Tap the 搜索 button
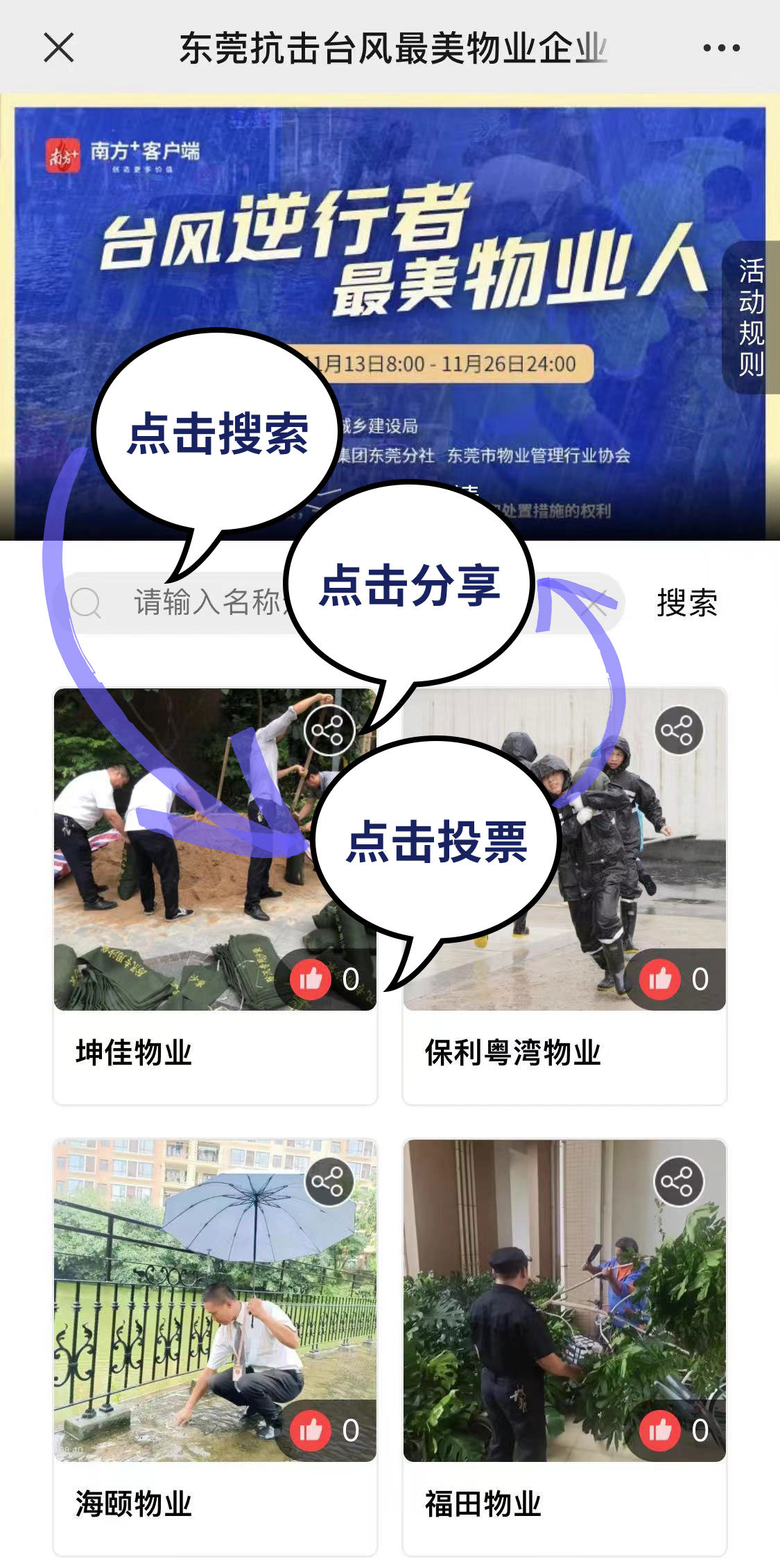The height and width of the screenshot is (1568, 780). point(686,602)
